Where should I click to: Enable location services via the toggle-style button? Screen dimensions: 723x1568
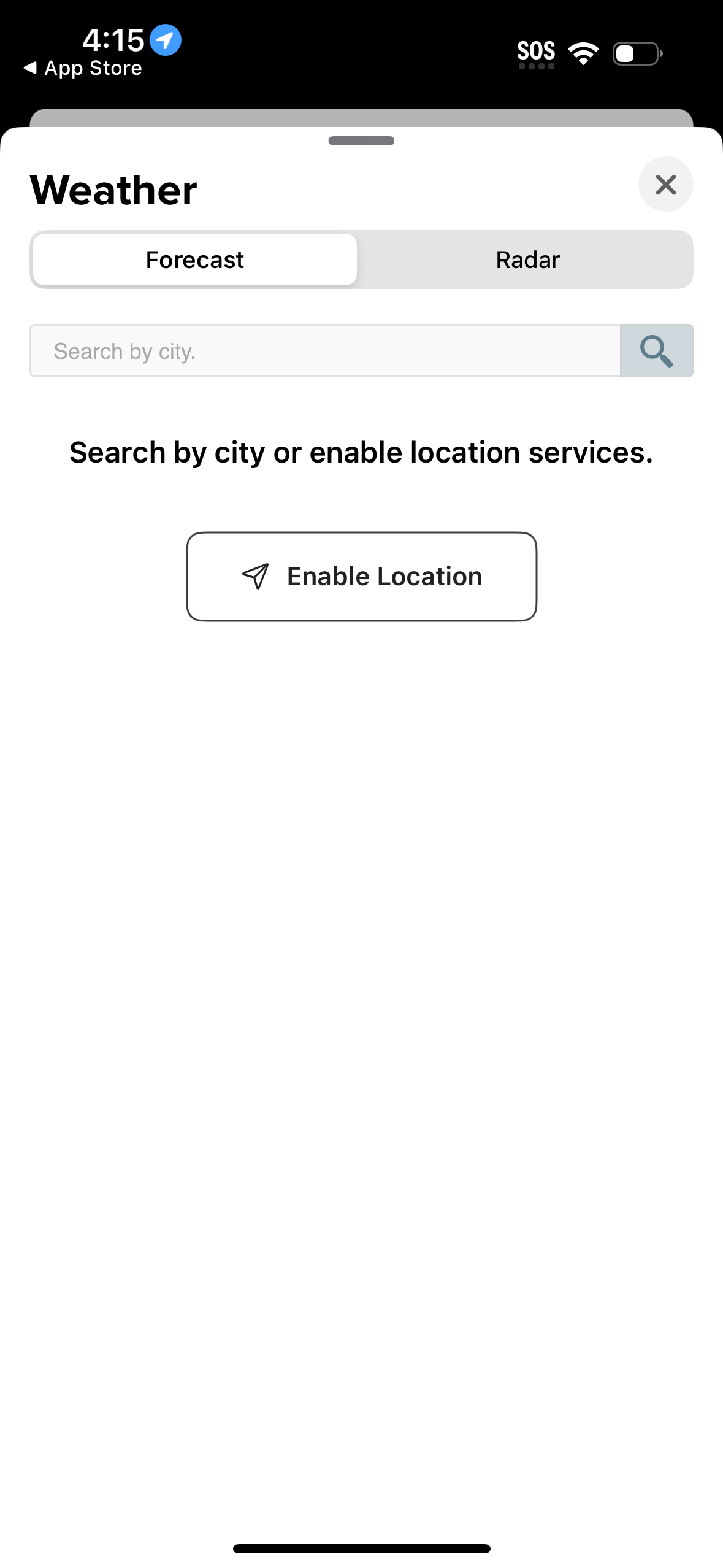(361, 575)
